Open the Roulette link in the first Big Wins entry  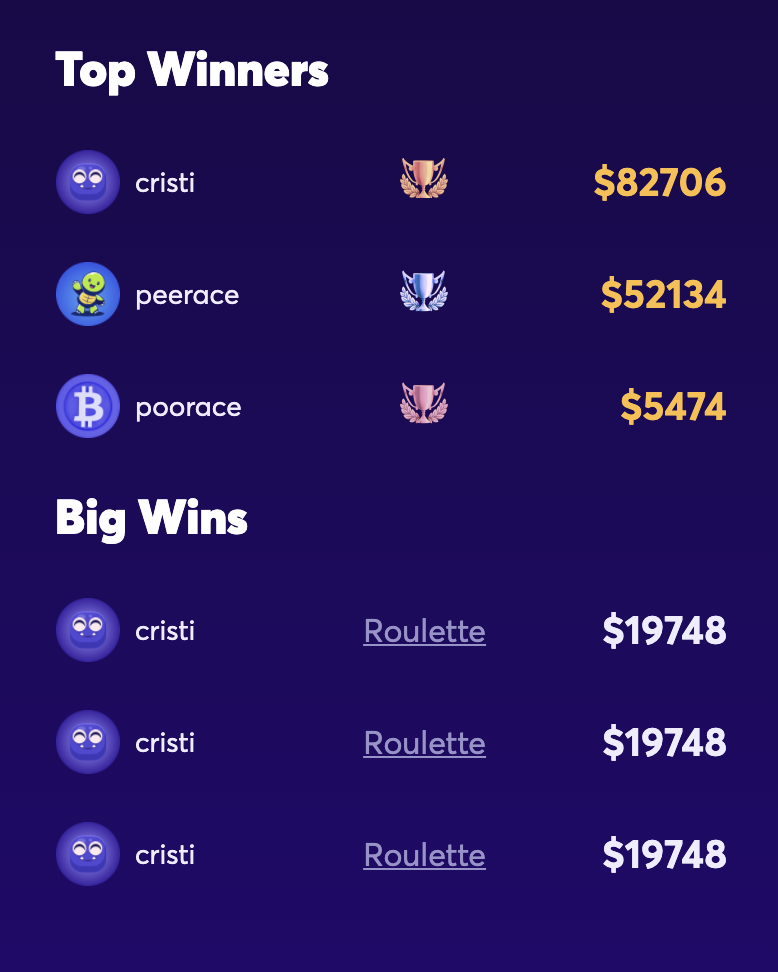coord(424,631)
